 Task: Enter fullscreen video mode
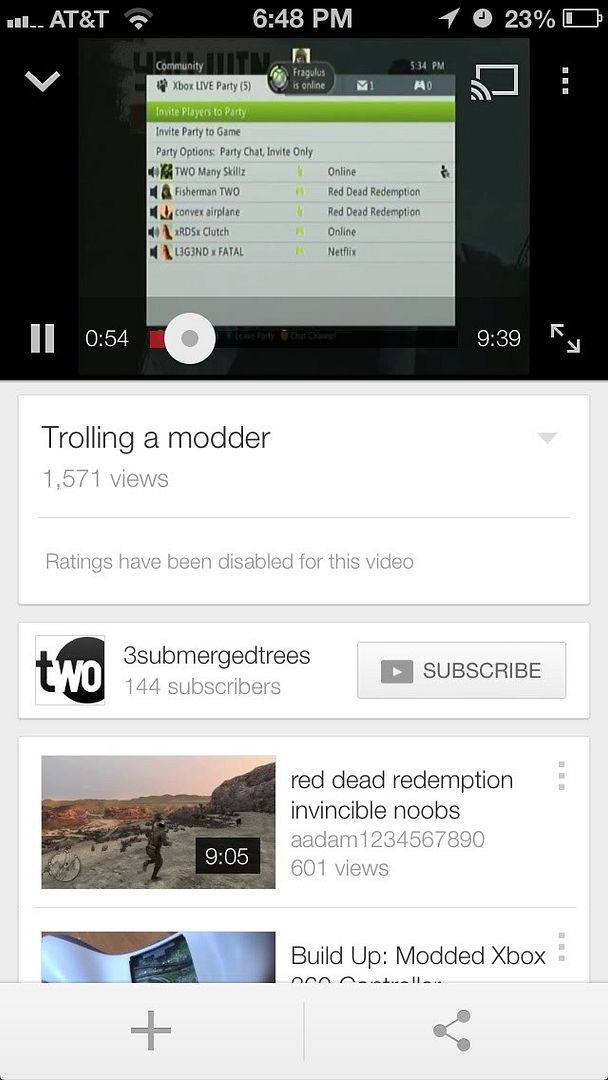click(x=565, y=338)
